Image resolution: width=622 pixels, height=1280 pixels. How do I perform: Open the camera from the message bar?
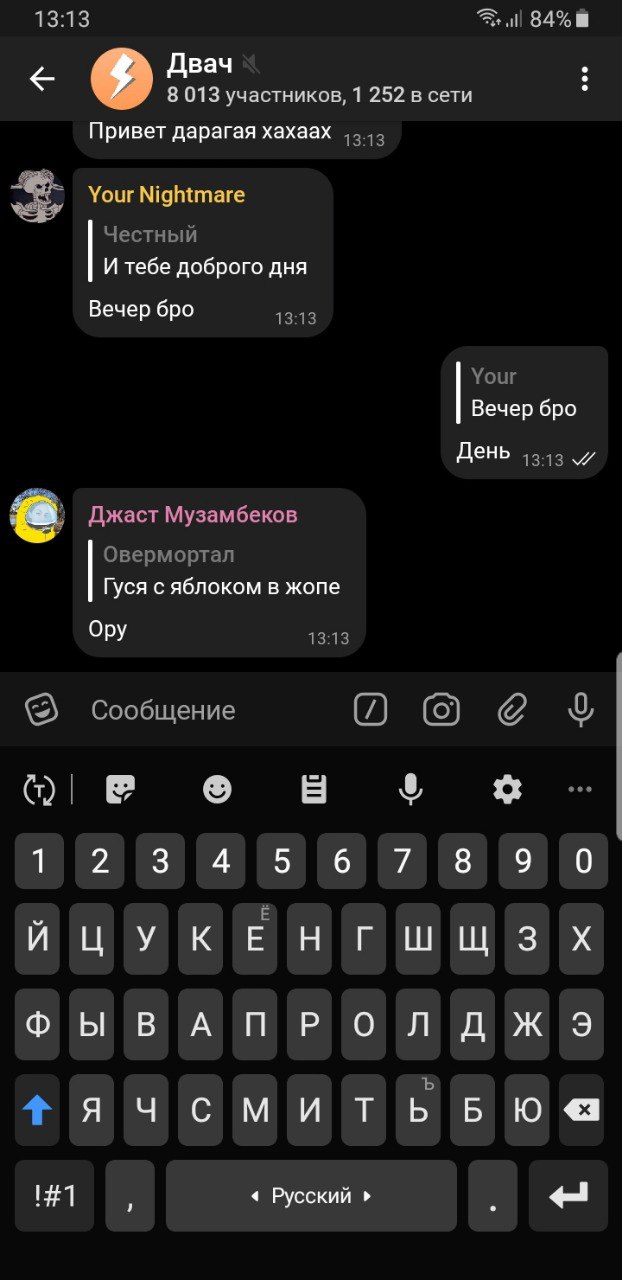click(x=441, y=710)
